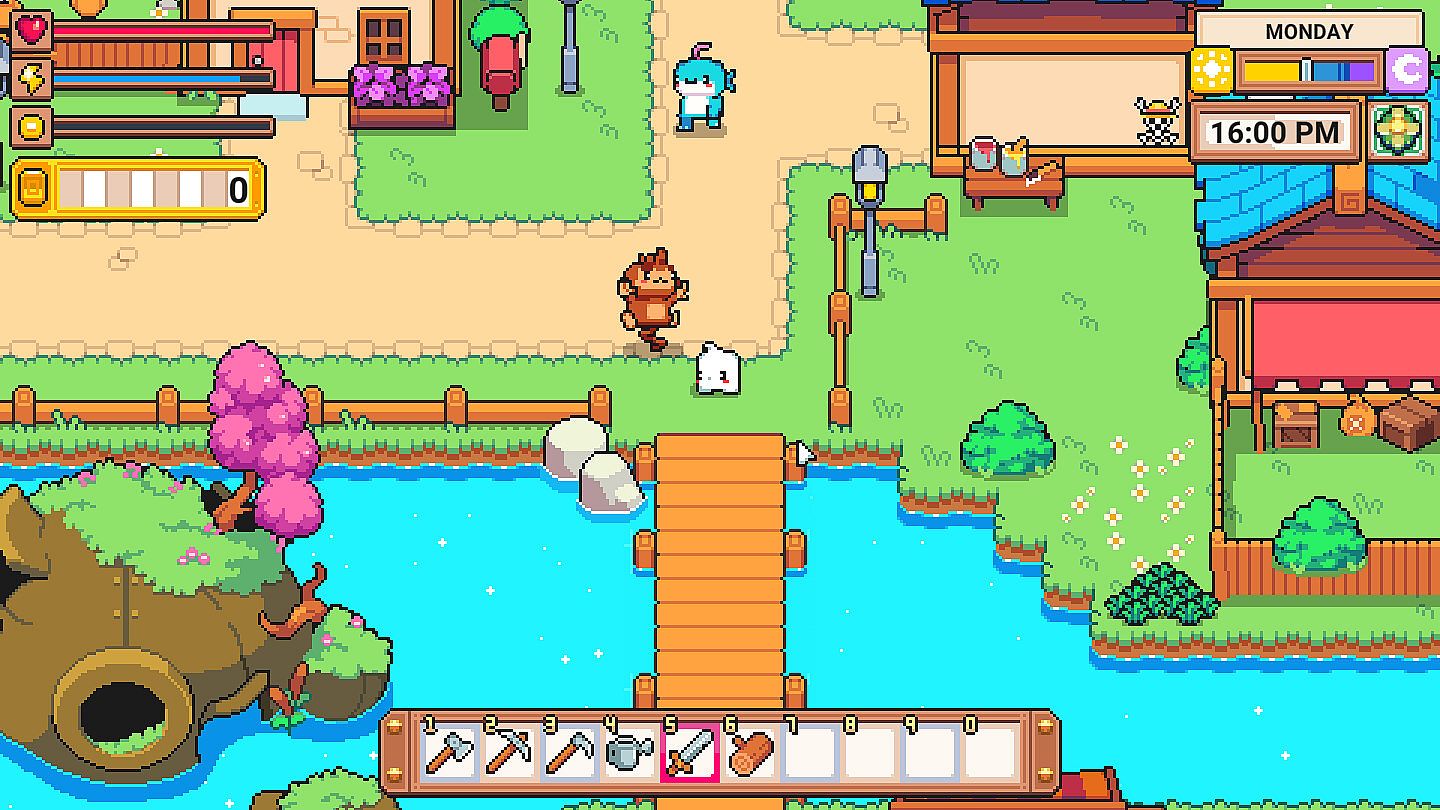This screenshot has height=810, width=1440.
Task: Talk to the blue dragon villager
Action: pyautogui.click(x=702, y=88)
